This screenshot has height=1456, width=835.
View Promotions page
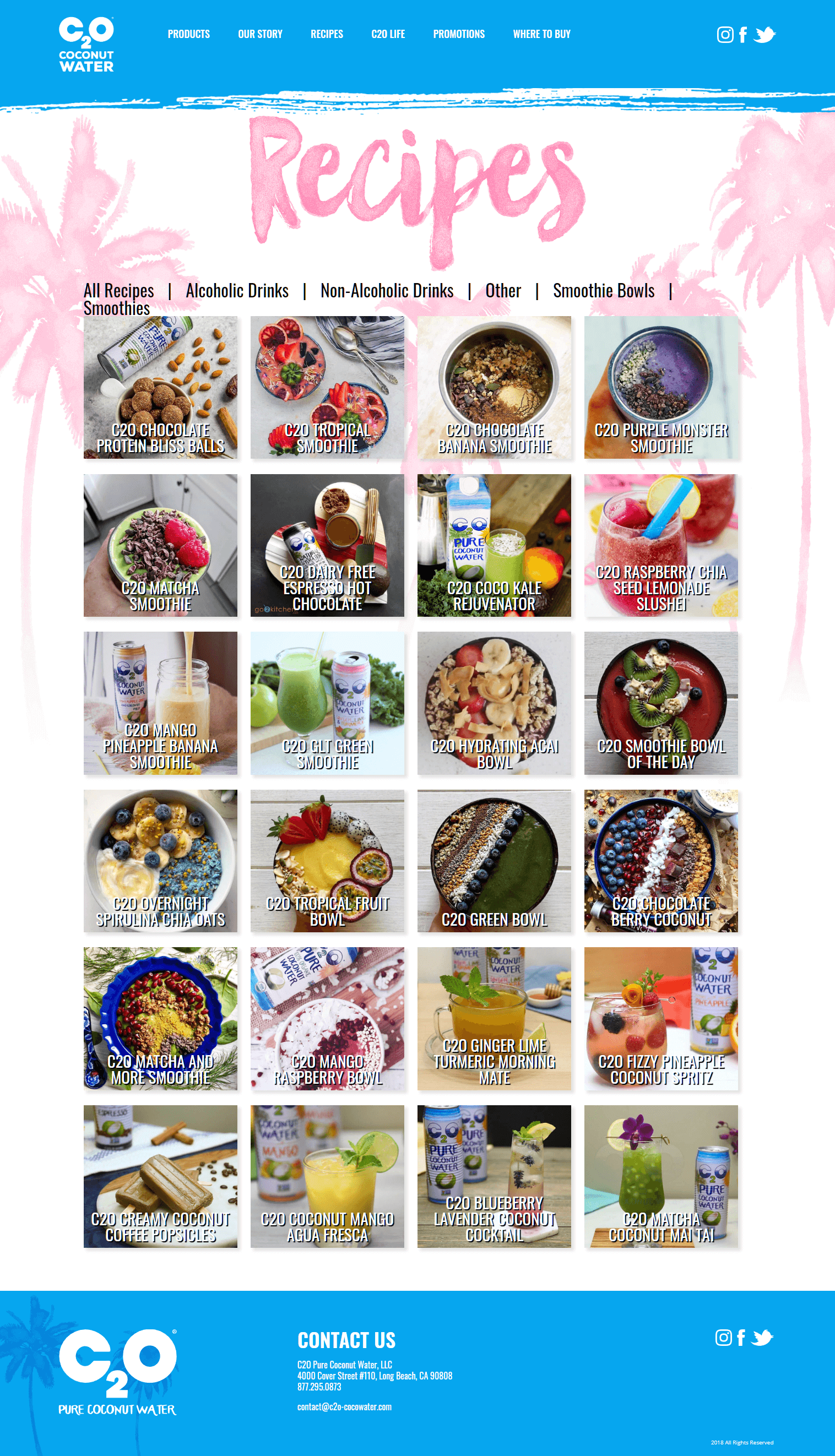point(459,34)
